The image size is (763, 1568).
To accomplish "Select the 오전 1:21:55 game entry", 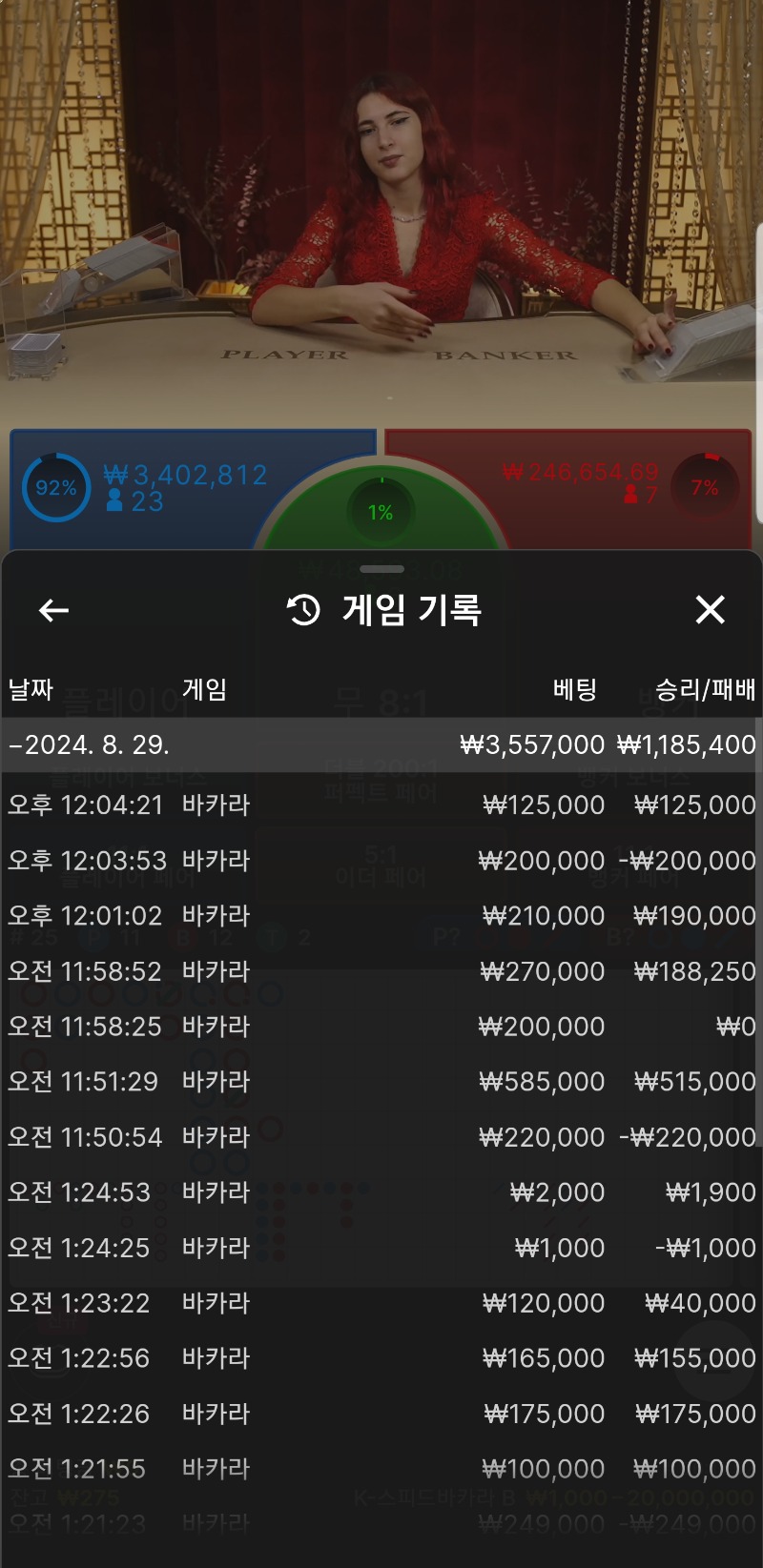I will (x=381, y=1469).
